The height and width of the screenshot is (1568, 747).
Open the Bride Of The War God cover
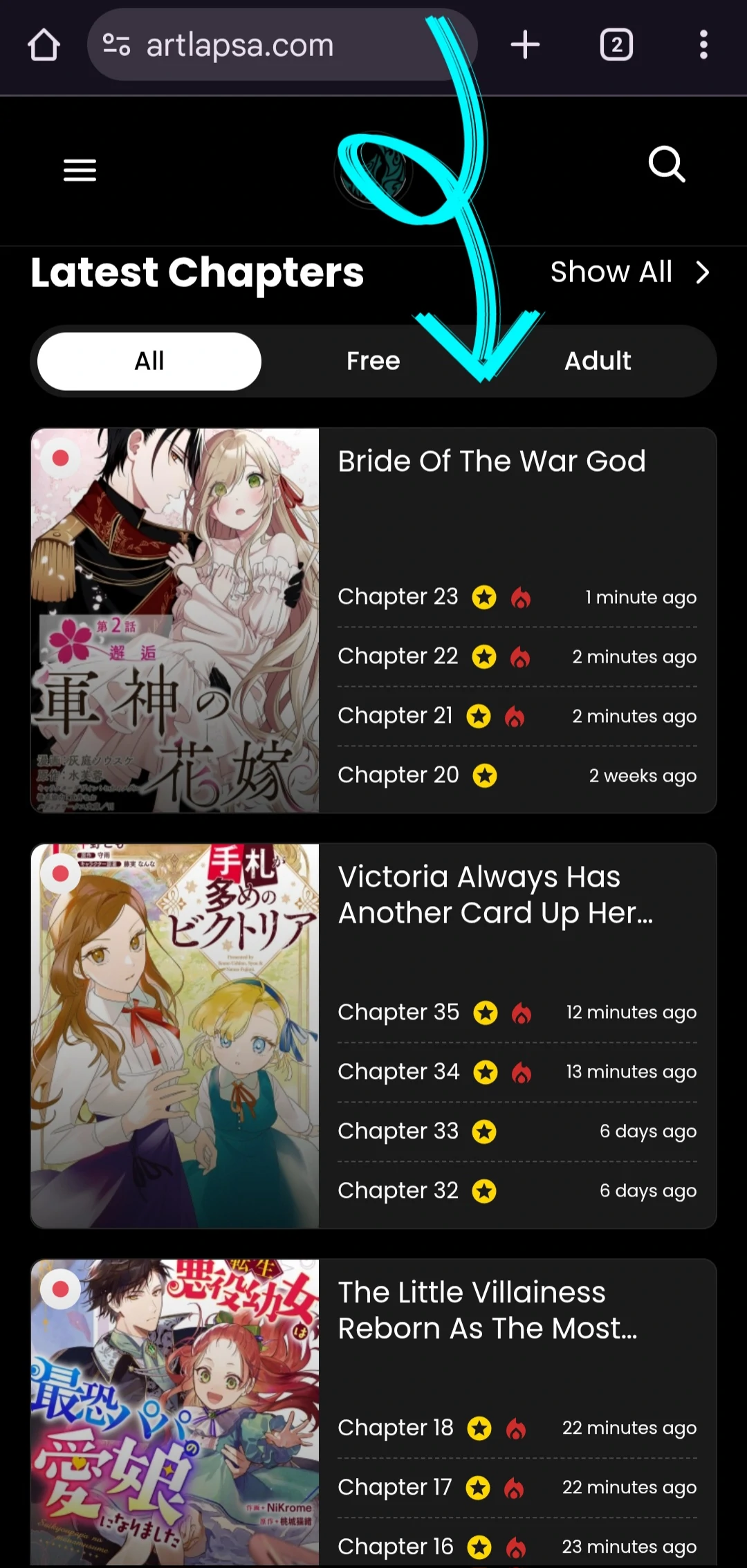pyautogui.click(x=175, y=620)
